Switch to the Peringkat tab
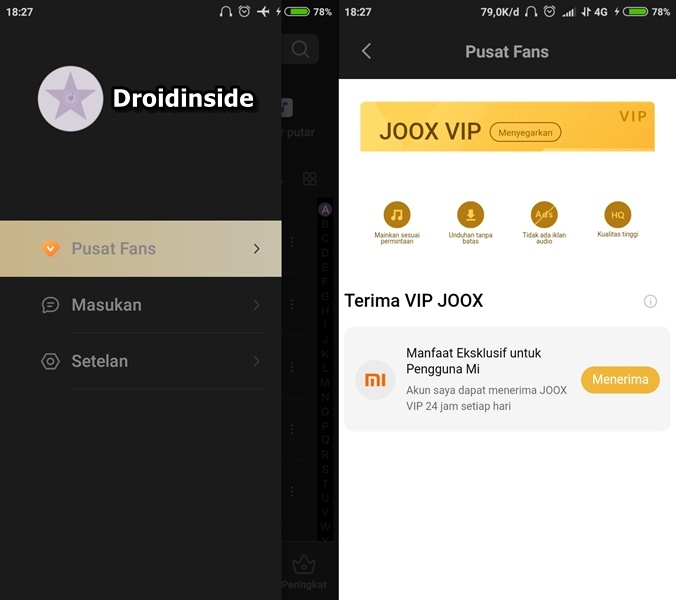Screen dimensions: 676x600 tap(304, 573)
